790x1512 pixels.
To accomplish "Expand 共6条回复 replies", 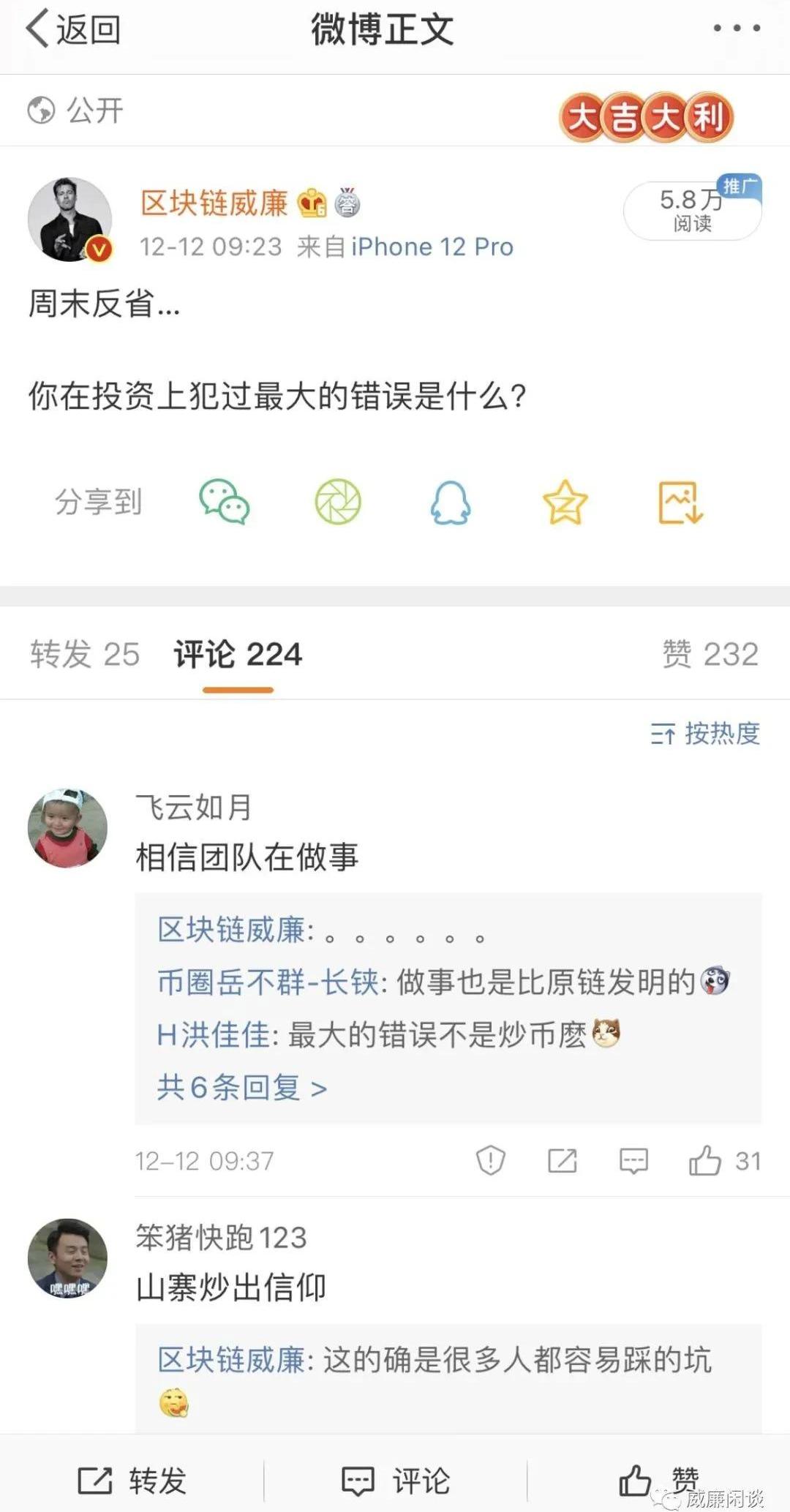I will click(x=241, y=1088).
